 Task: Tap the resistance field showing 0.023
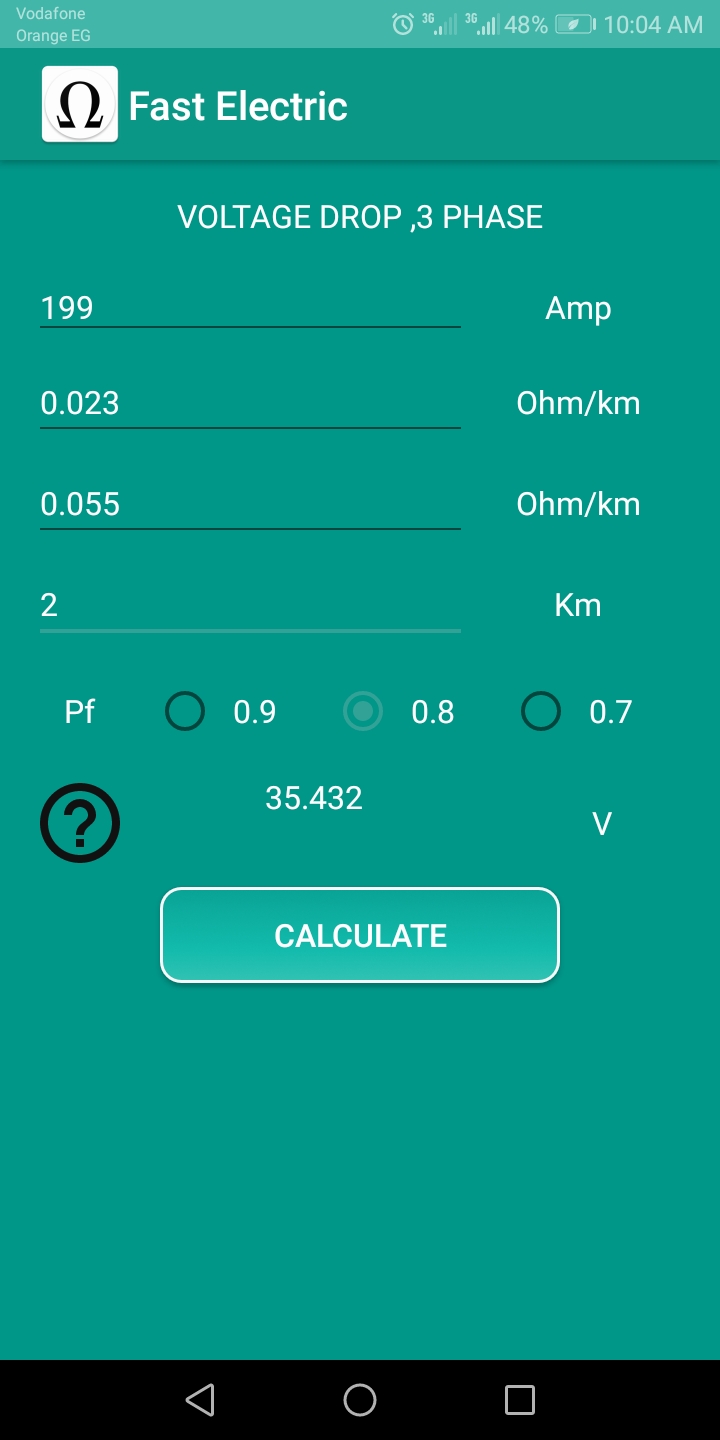[250, 404]
